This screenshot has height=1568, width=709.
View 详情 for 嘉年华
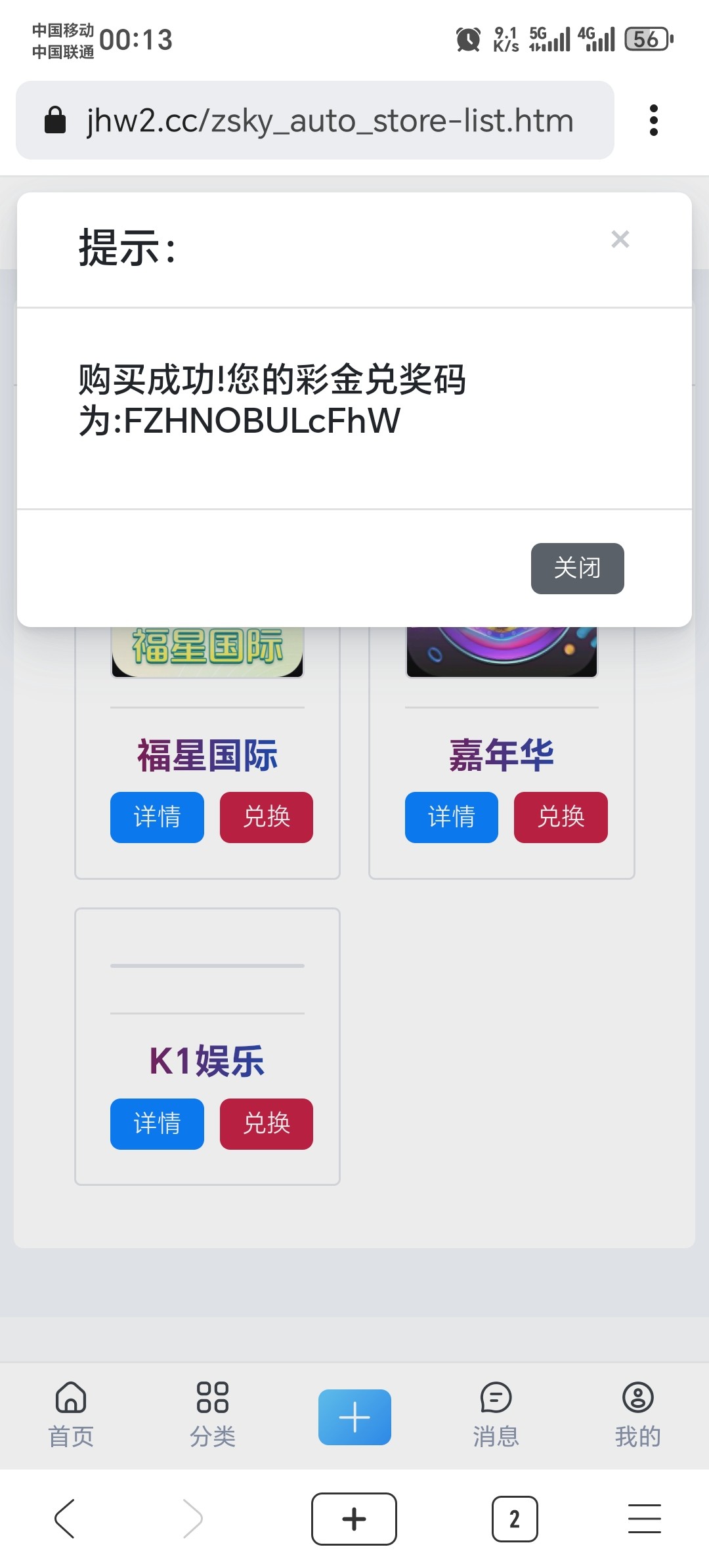point(451,817)
